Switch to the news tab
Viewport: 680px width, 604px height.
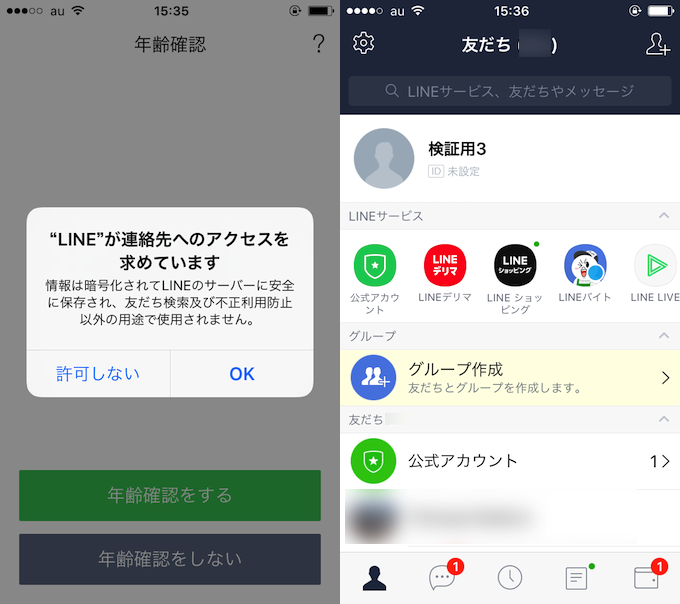[x=577, y=577]
